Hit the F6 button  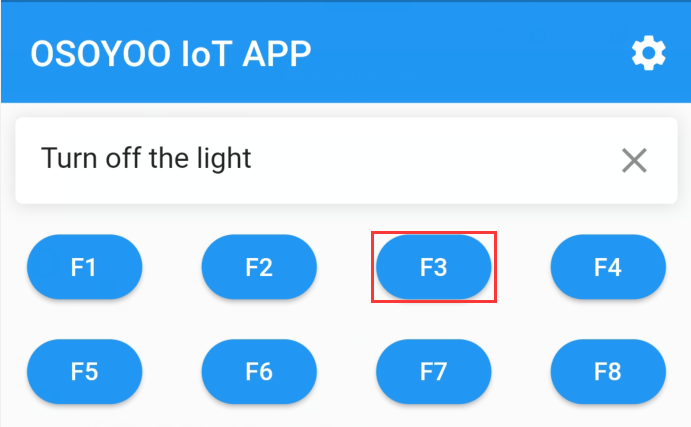259,372
